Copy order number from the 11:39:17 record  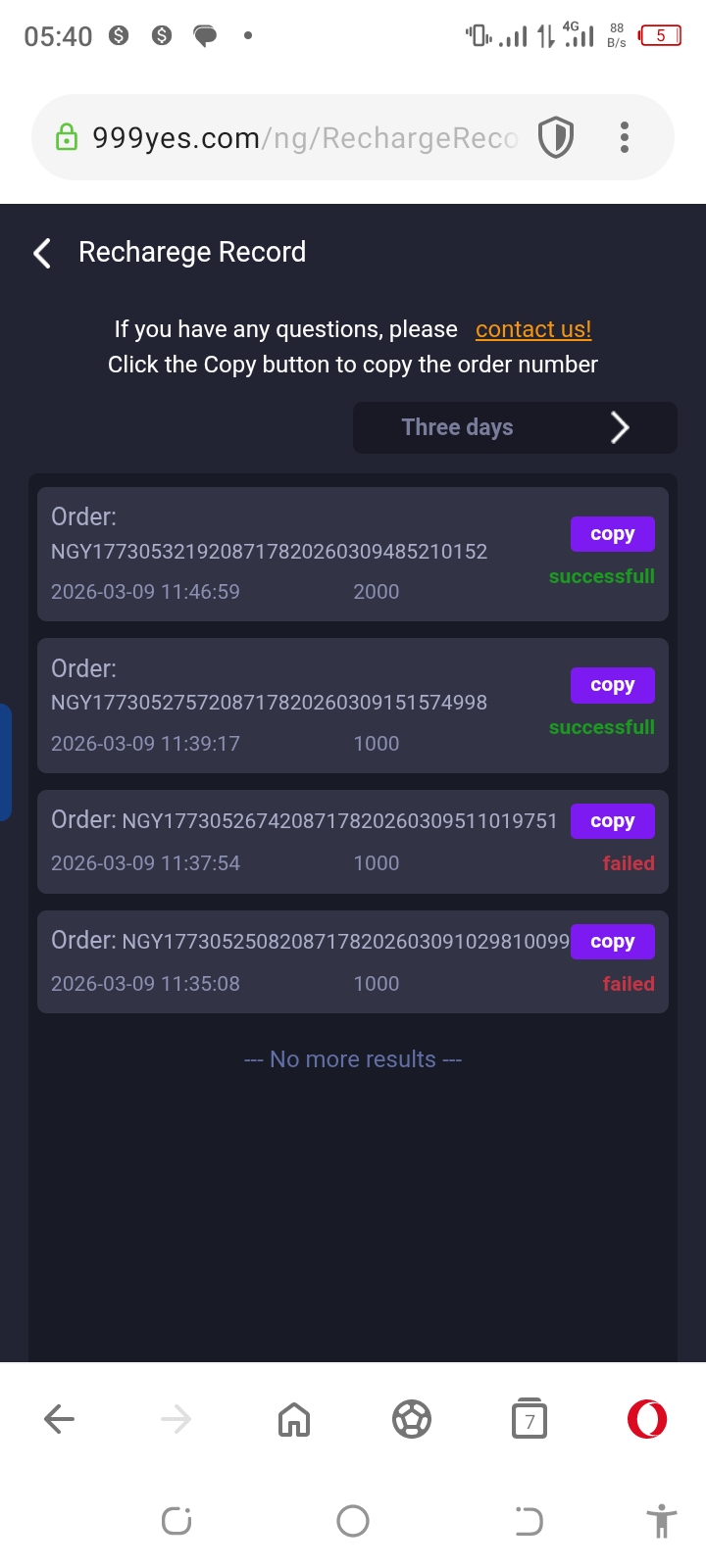[612, 685]
